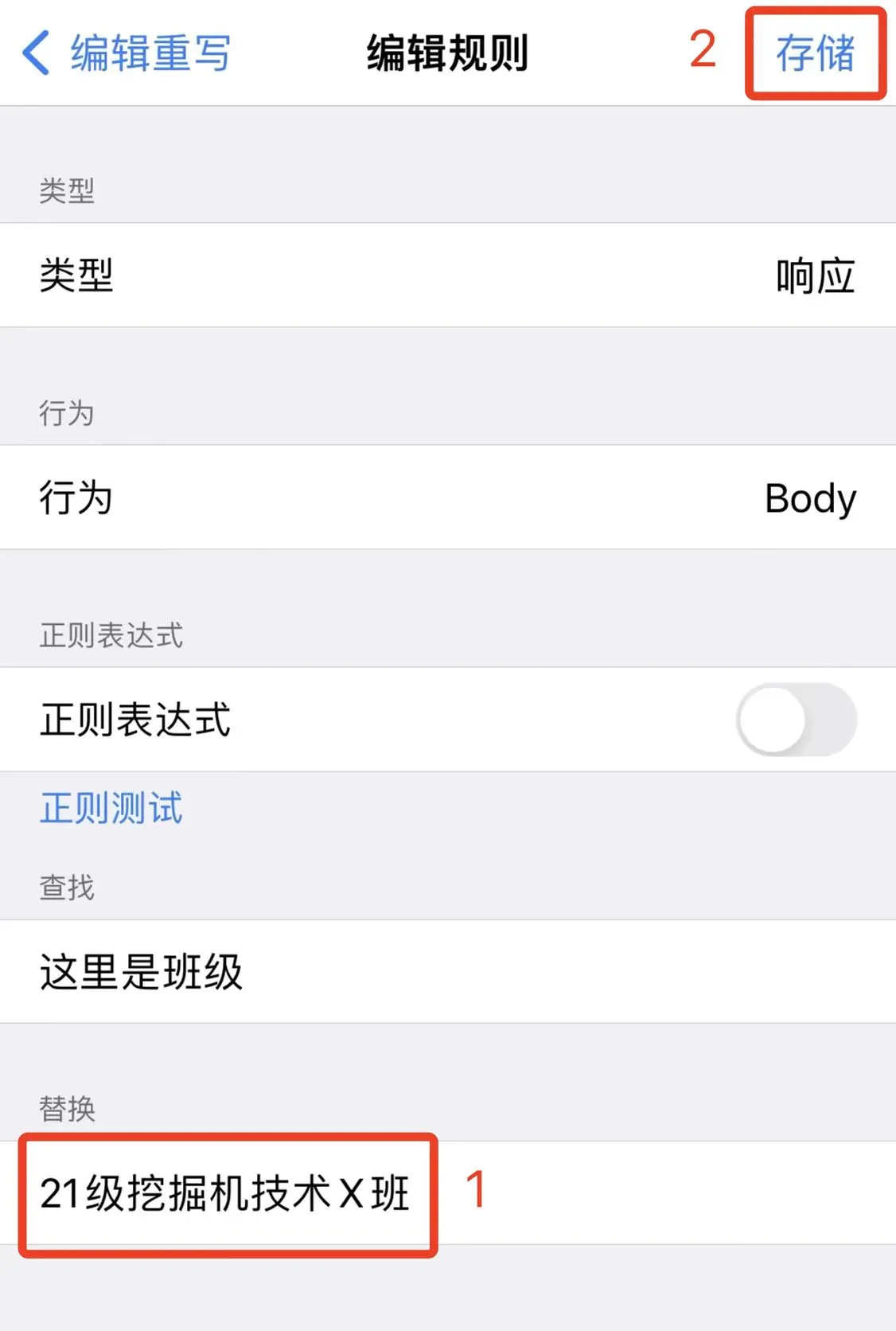Open the 行为 row showing Body
The height and width of the screenshot is (1331, 896).
click(x=448, y=498)
